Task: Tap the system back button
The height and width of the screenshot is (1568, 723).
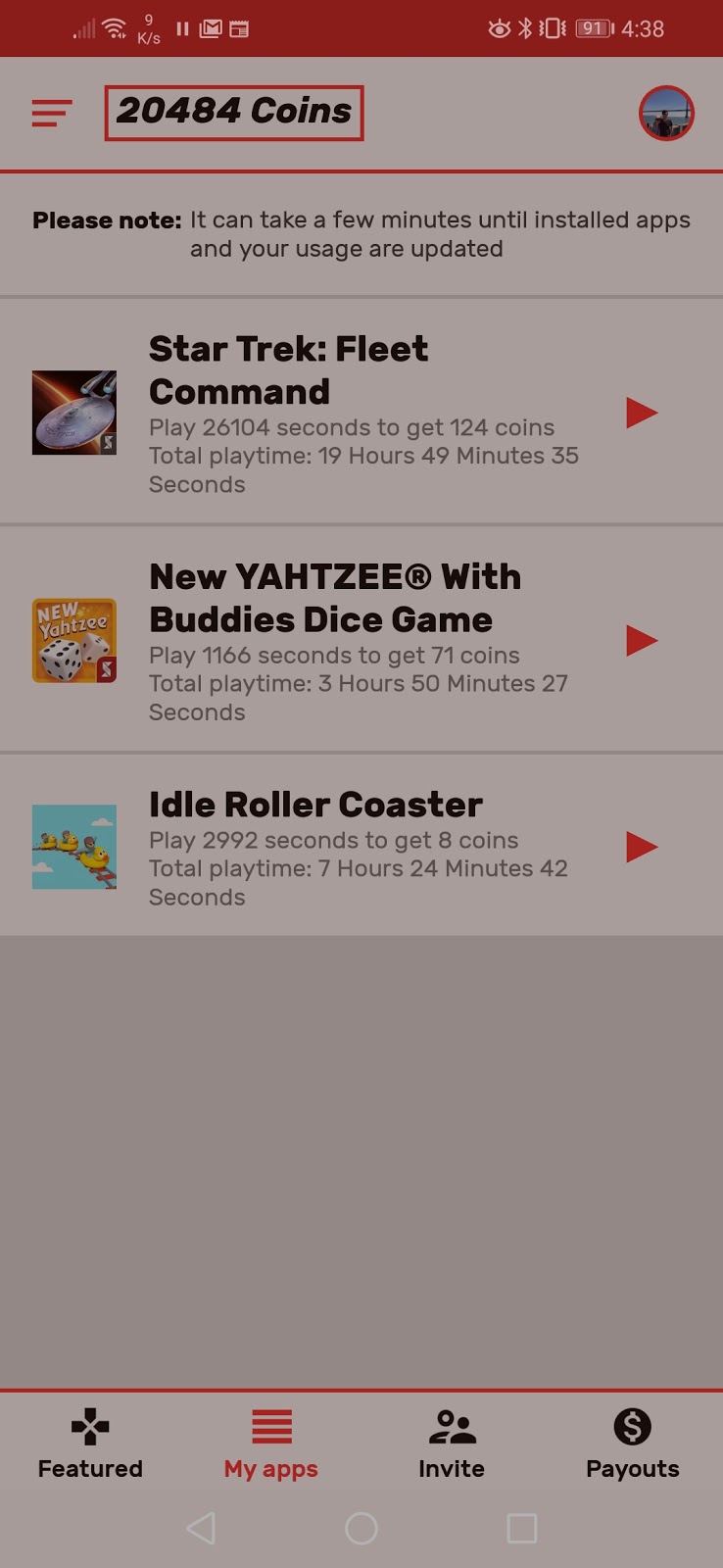Action: pyautogui.click(x=201, y=1528)
